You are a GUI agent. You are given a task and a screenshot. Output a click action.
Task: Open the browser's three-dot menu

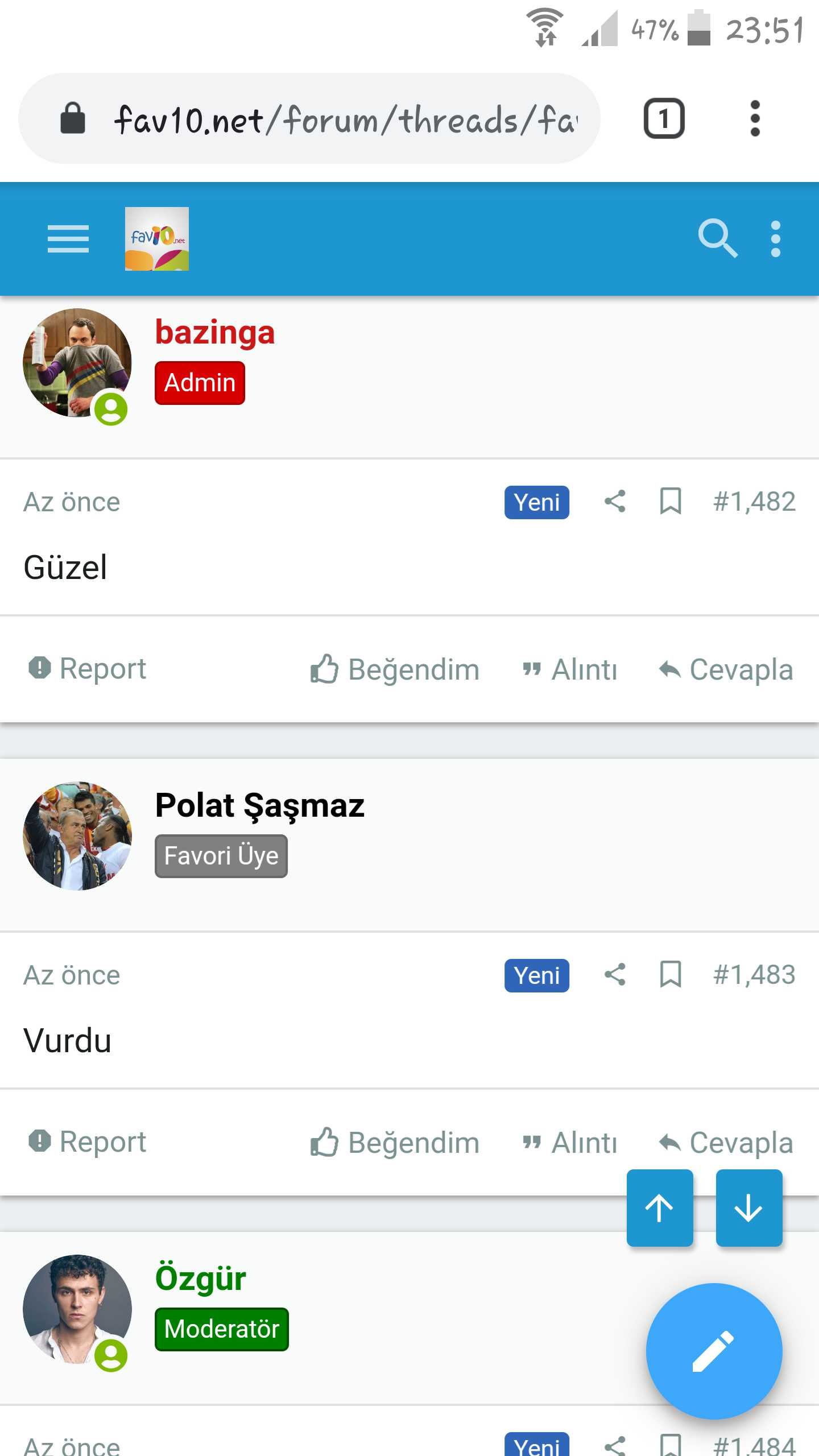point(755,119)
